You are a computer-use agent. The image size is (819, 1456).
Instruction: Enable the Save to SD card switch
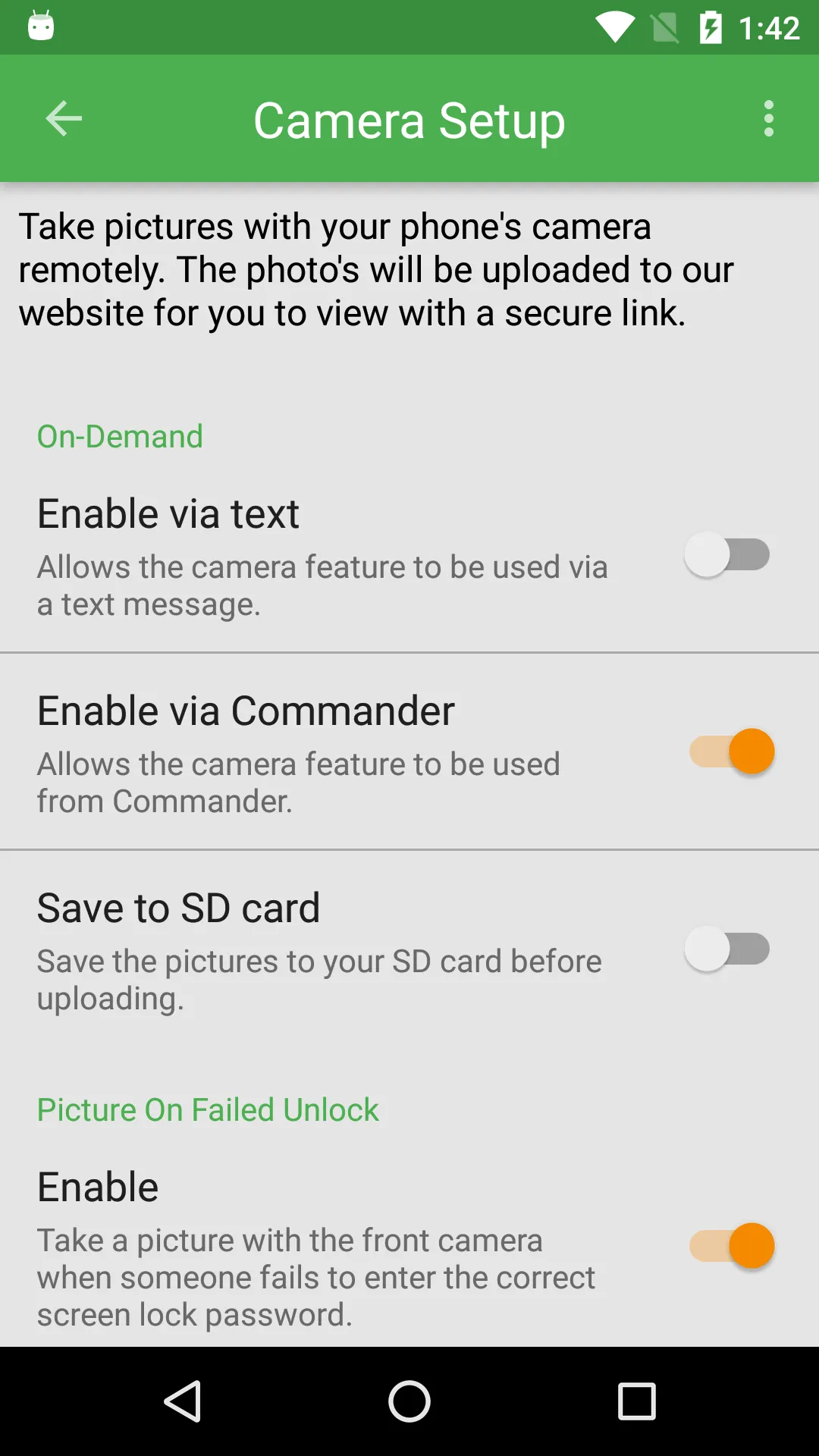click(727, 949)
